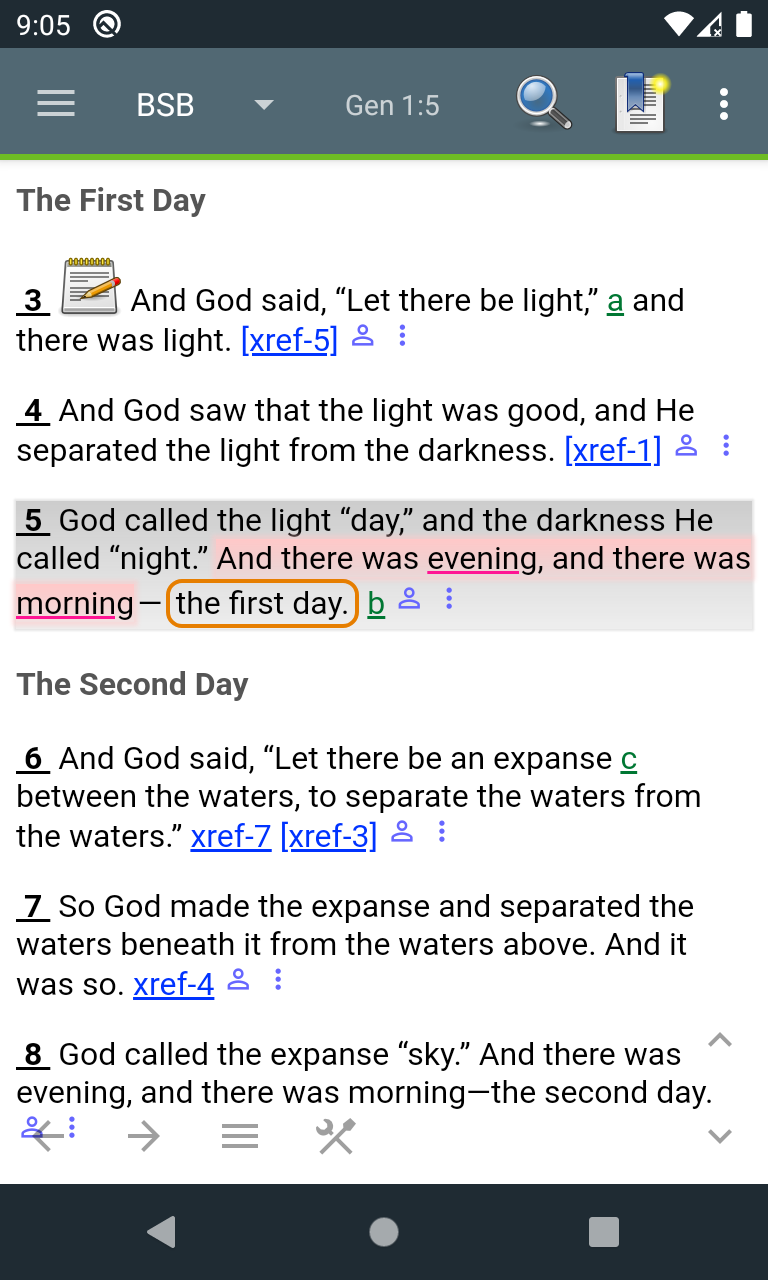This screenshot has height=1280, width=768.
Task: Open the top-right overflow menu
Action: tap(724, 104)
